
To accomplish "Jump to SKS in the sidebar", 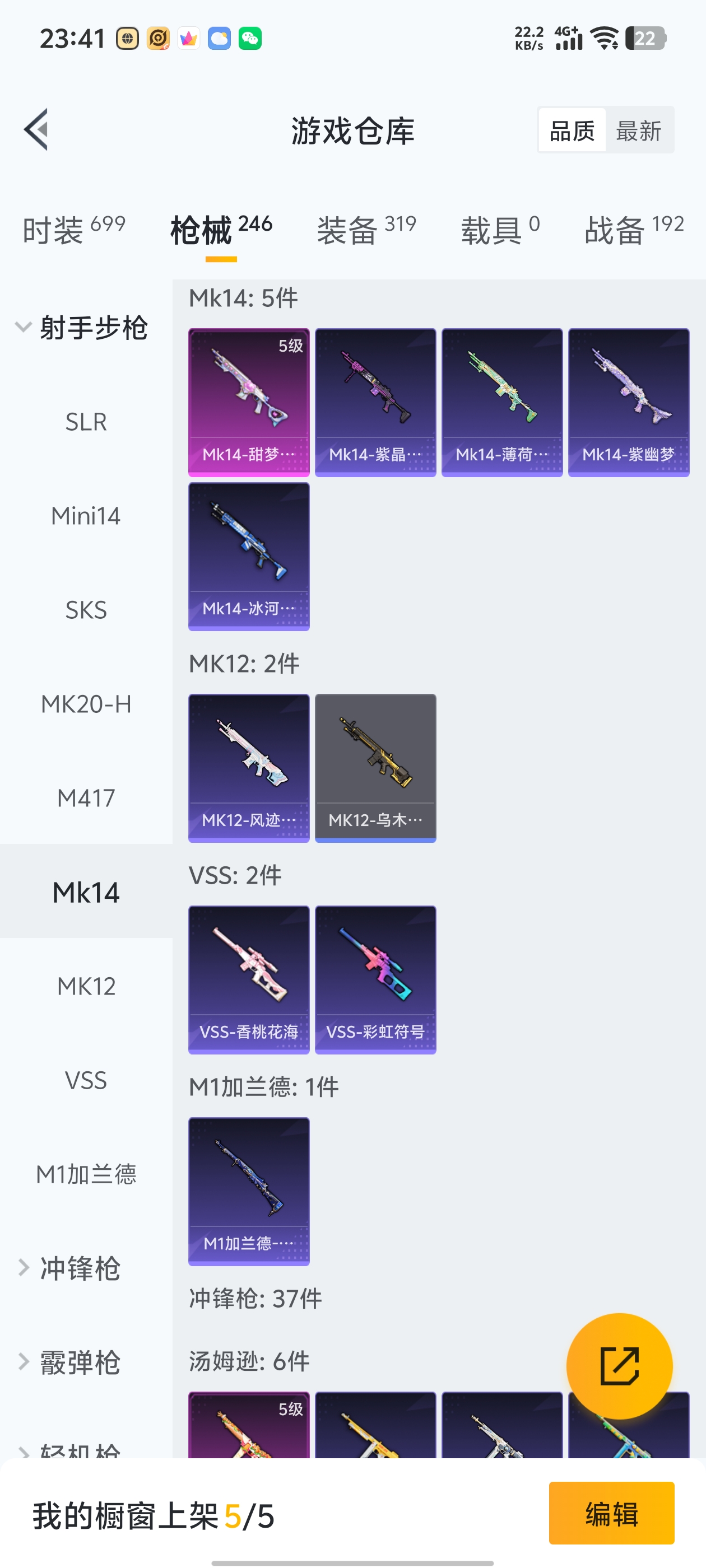I will (x=86, y=610).
